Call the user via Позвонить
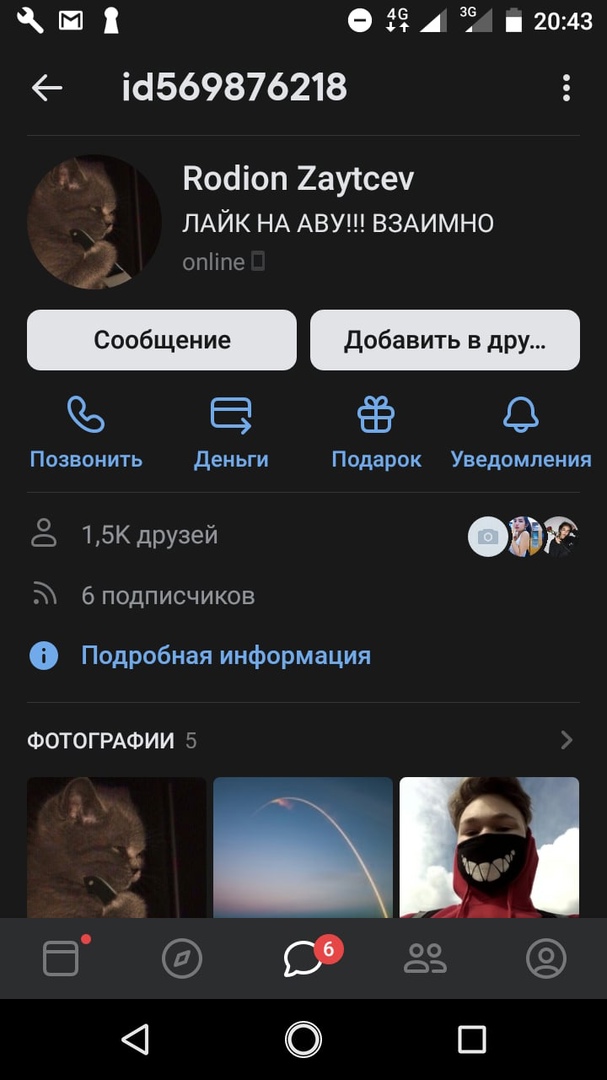This screenshot has height=1080, width=607. [86, 431]
